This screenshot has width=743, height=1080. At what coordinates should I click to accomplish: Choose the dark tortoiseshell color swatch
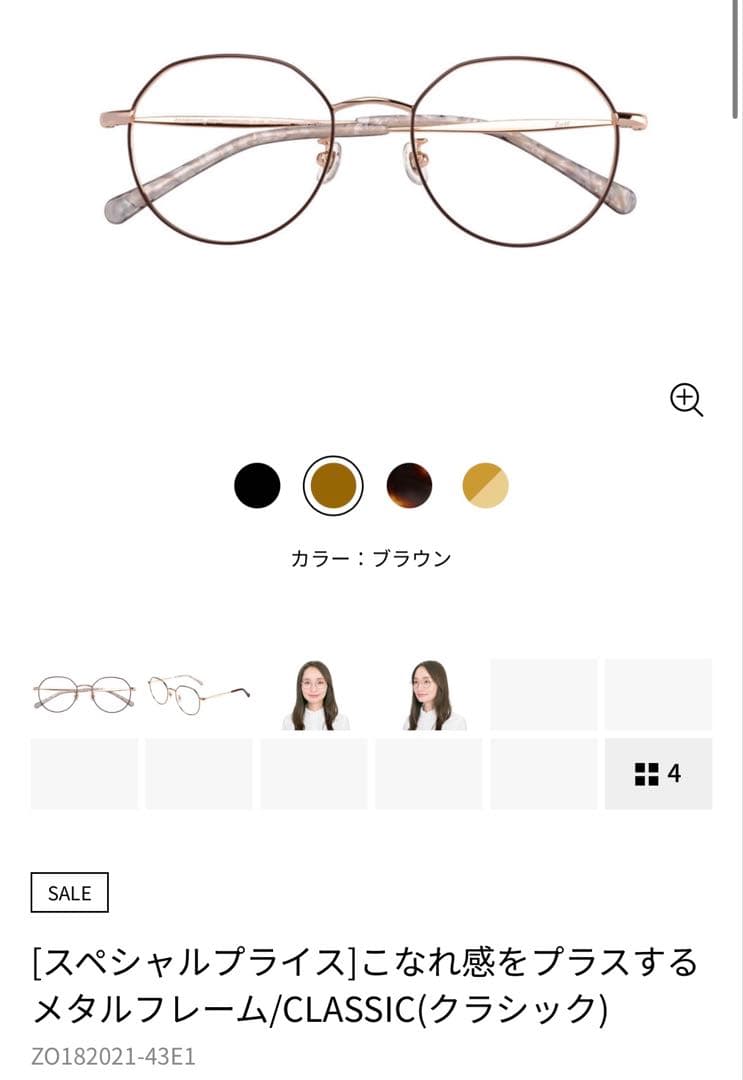tap(410, 486)
